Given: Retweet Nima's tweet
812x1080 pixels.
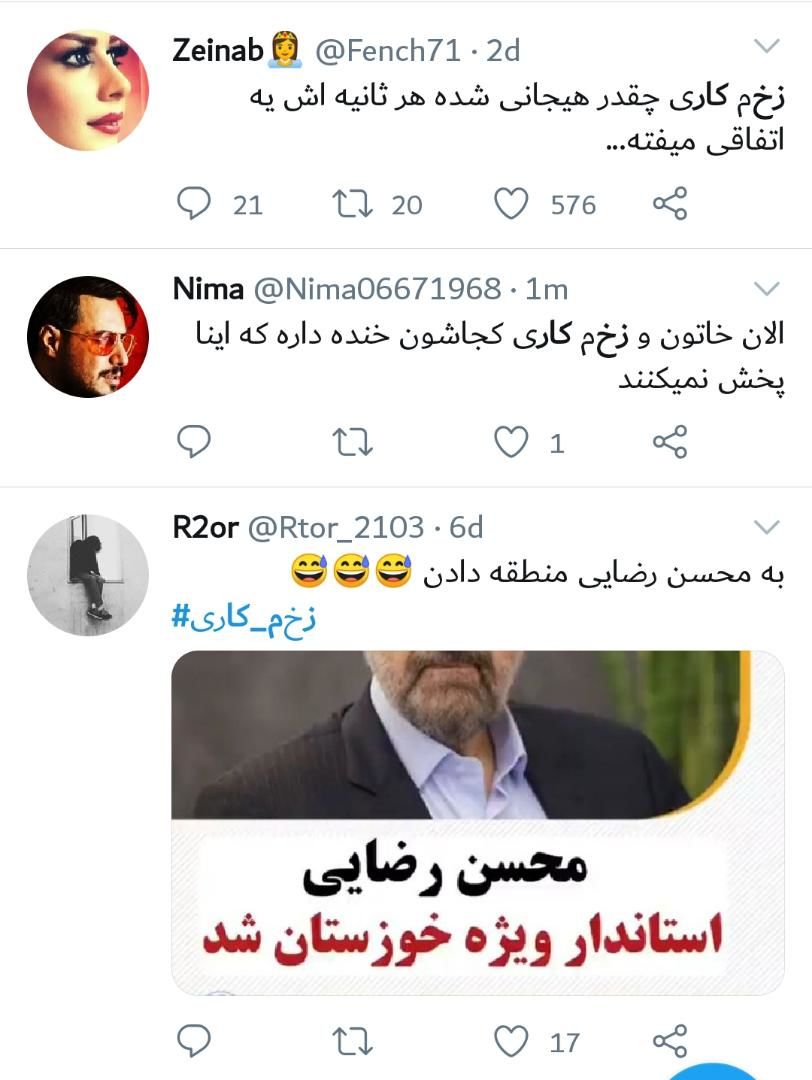Looking at the screenshot, I should 351,441.
